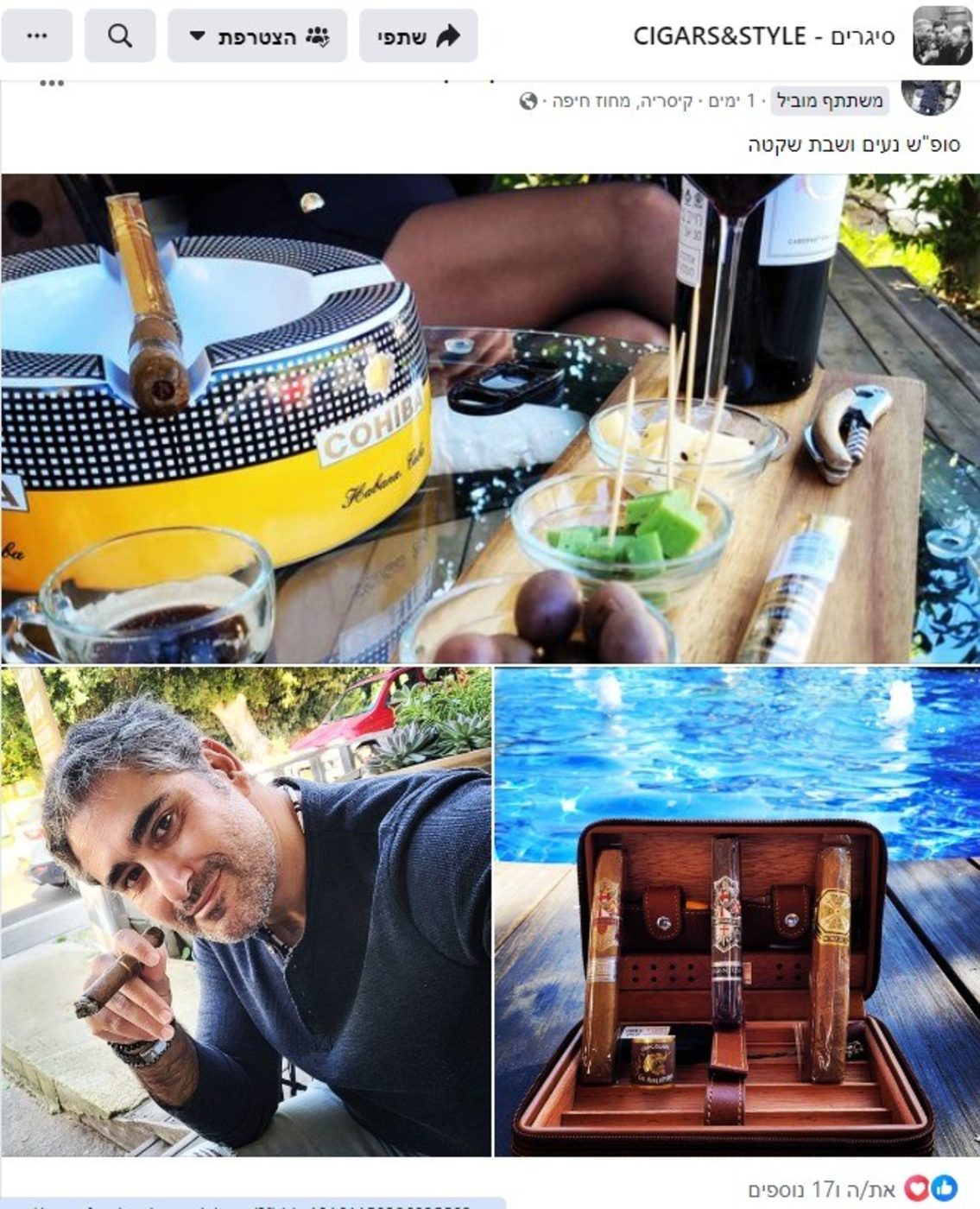Search within the CIGARS&STYLE group

coord(120,36)
